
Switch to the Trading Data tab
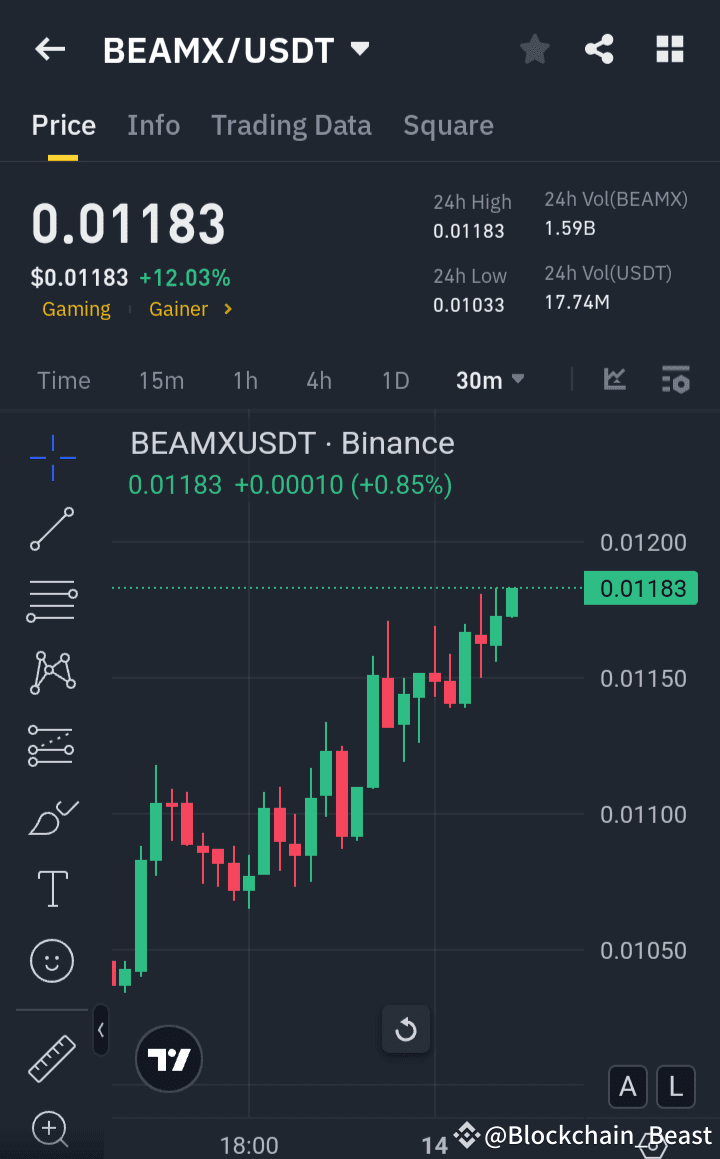coord(291,125)
